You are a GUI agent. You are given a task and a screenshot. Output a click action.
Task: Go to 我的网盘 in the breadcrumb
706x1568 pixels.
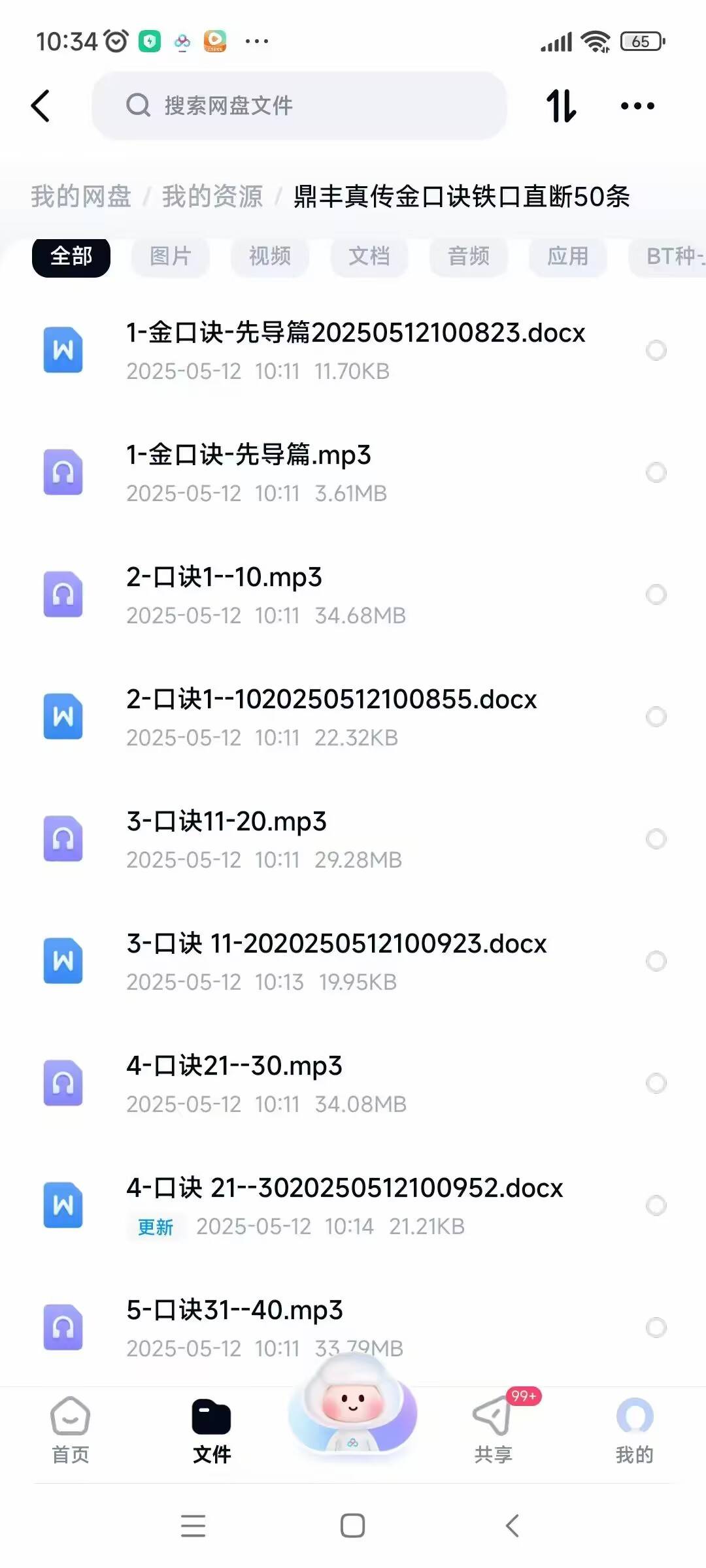[81, 197]
